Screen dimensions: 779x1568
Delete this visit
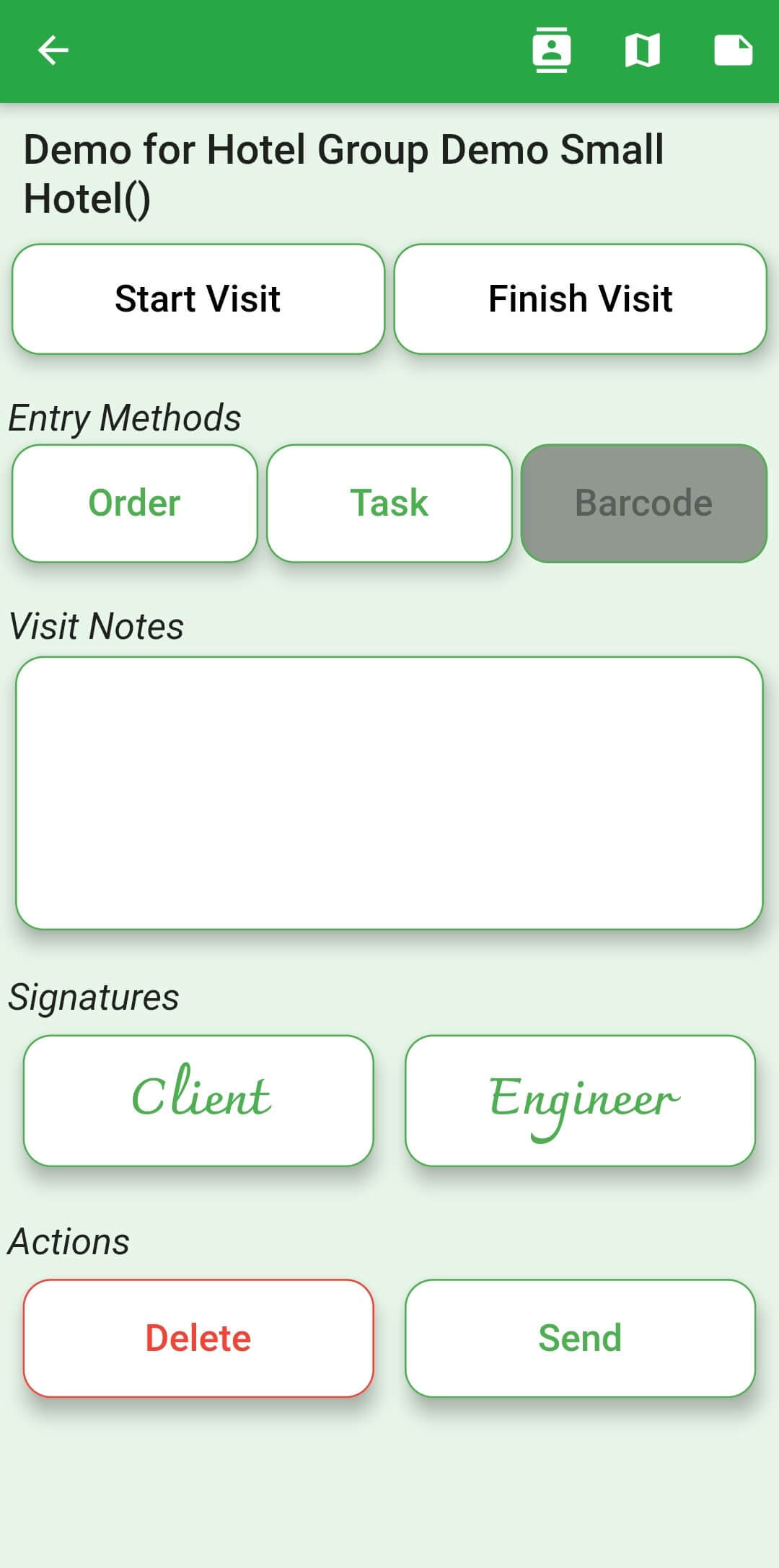pos(198,1339)
